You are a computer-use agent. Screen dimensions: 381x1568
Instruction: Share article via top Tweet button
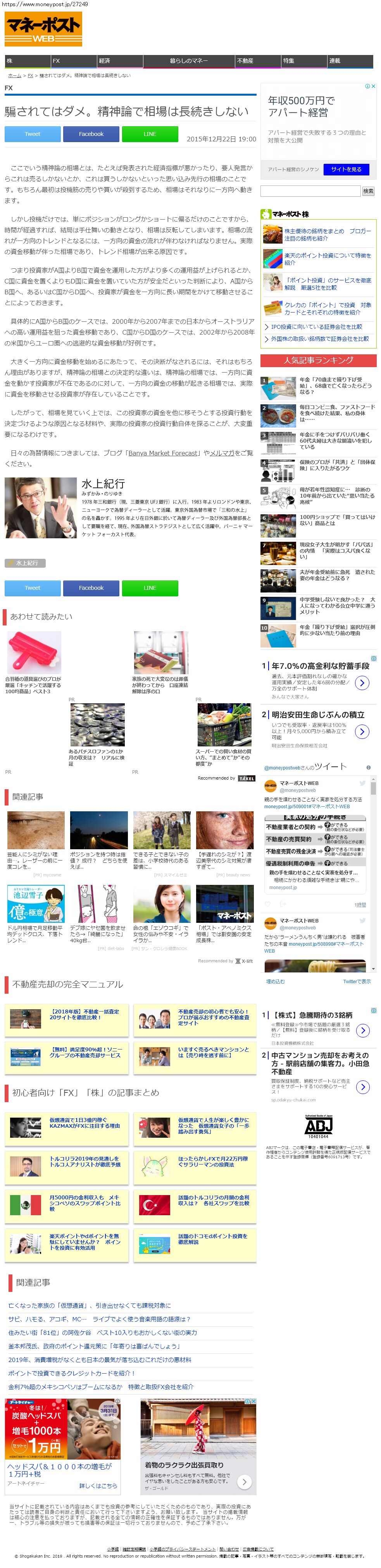coord(32,134)
